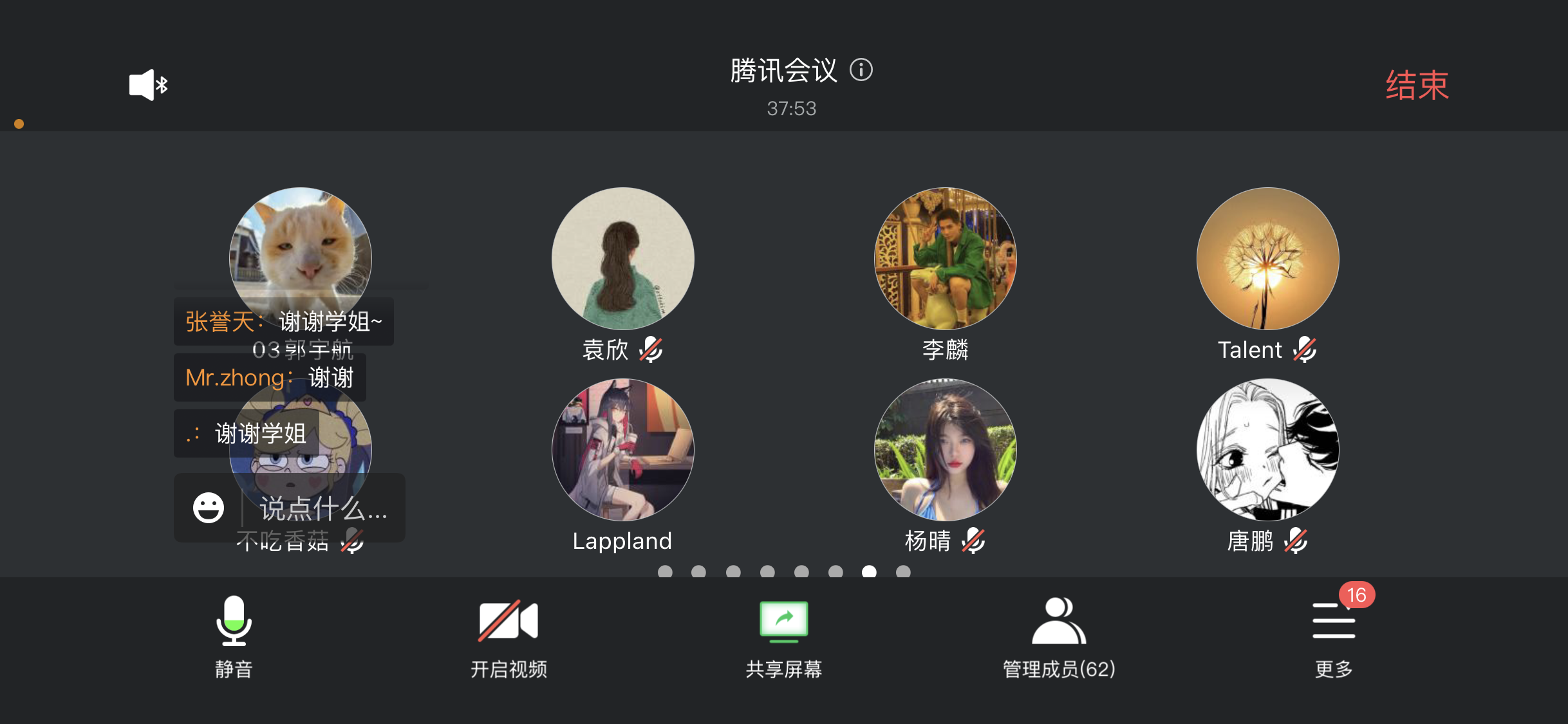Viewport: 1568px width, 724px height.
Task: Tap the 说点什么 chat input
Action: (x=323, y=508)
